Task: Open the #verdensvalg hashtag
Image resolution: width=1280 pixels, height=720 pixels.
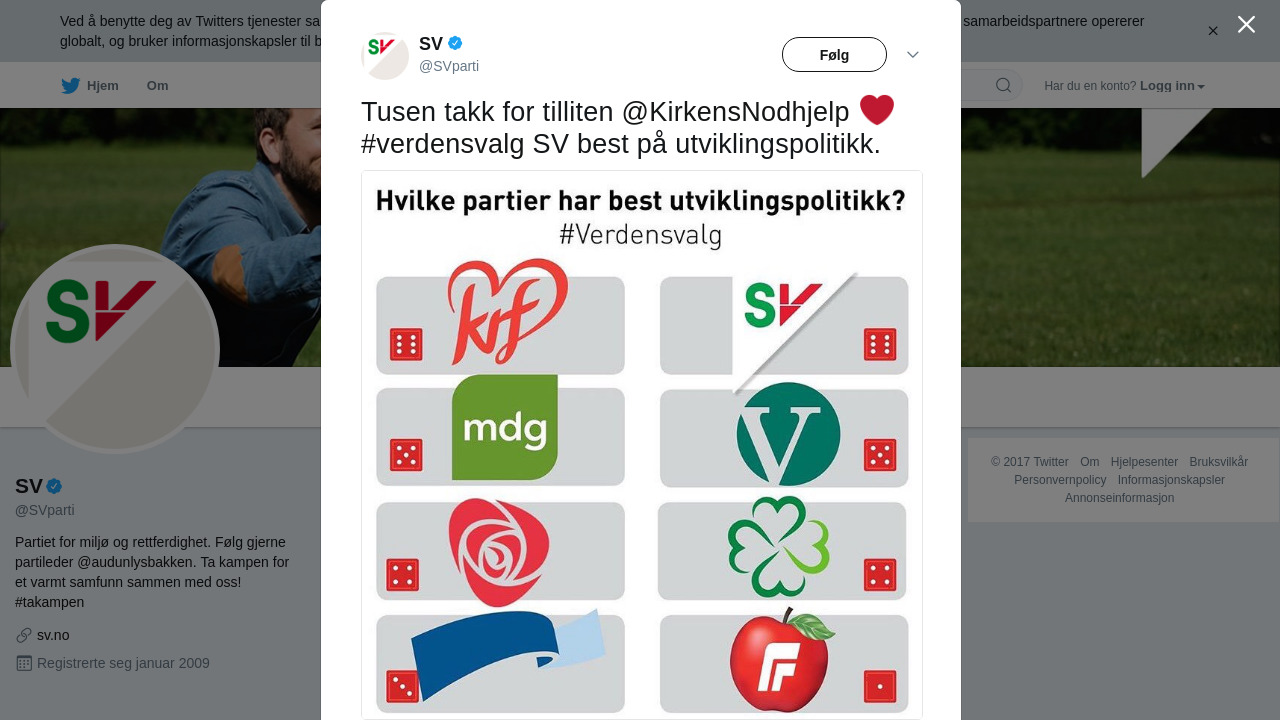Action: tap(442, 144)
